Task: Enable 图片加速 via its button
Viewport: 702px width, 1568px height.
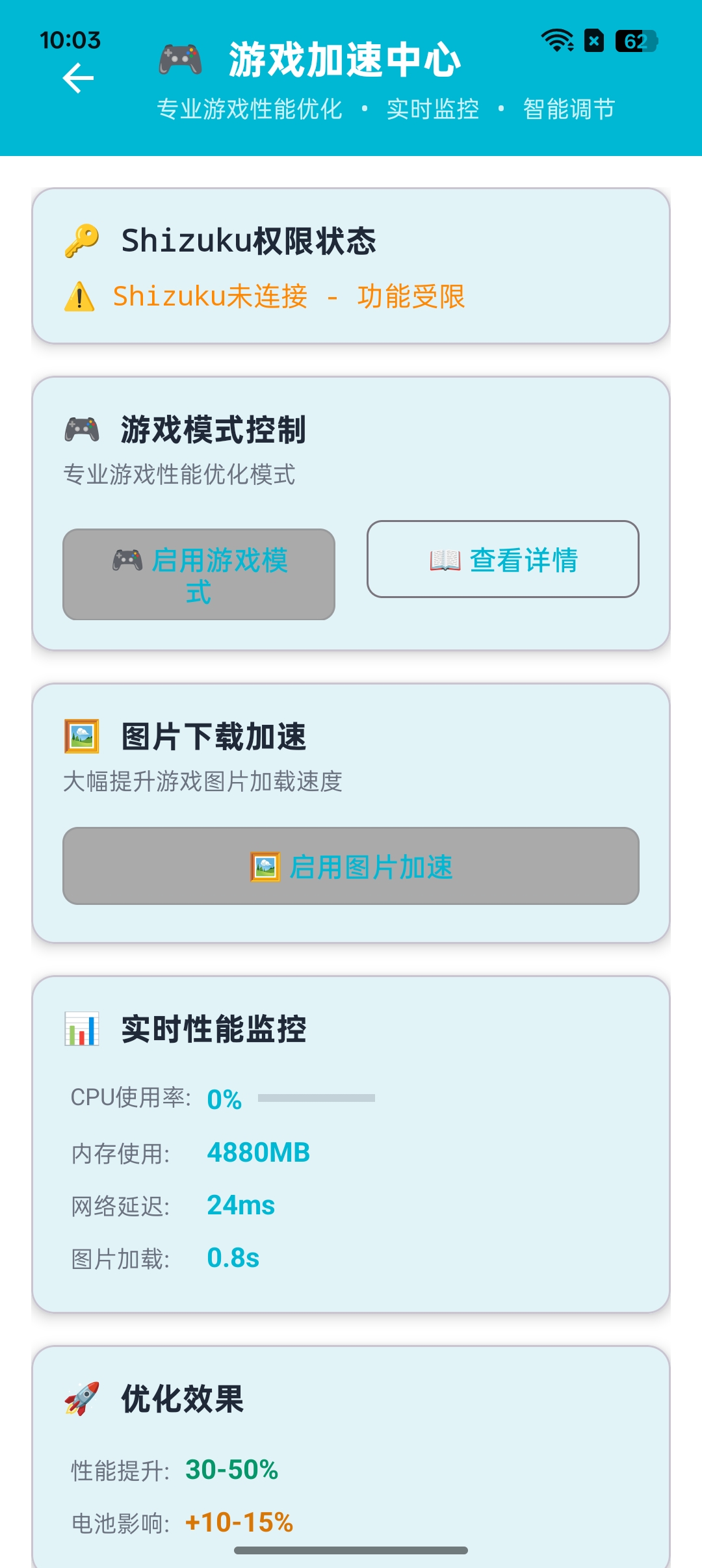Action: (x=351, y=865)
